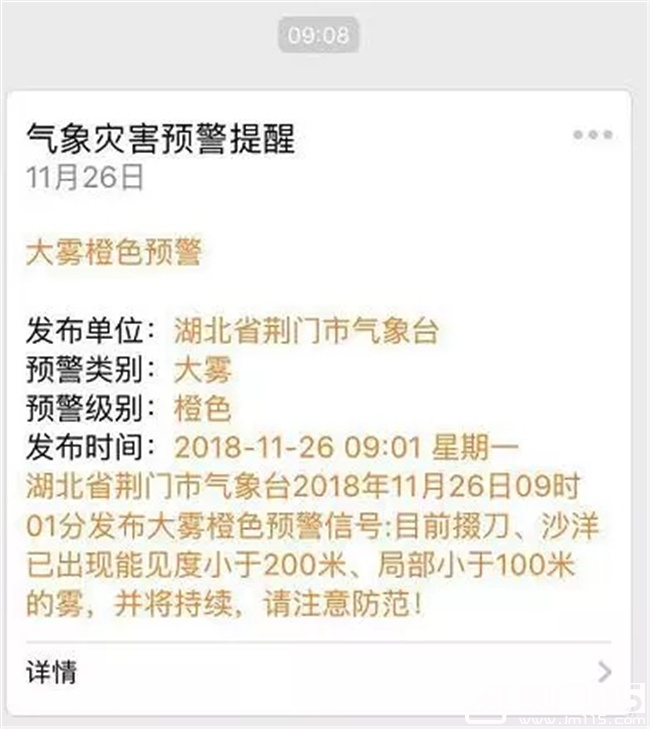Open the three-dot menu on the warning card
This screenshot has height=729, width=650.
[x=592, y=136]
